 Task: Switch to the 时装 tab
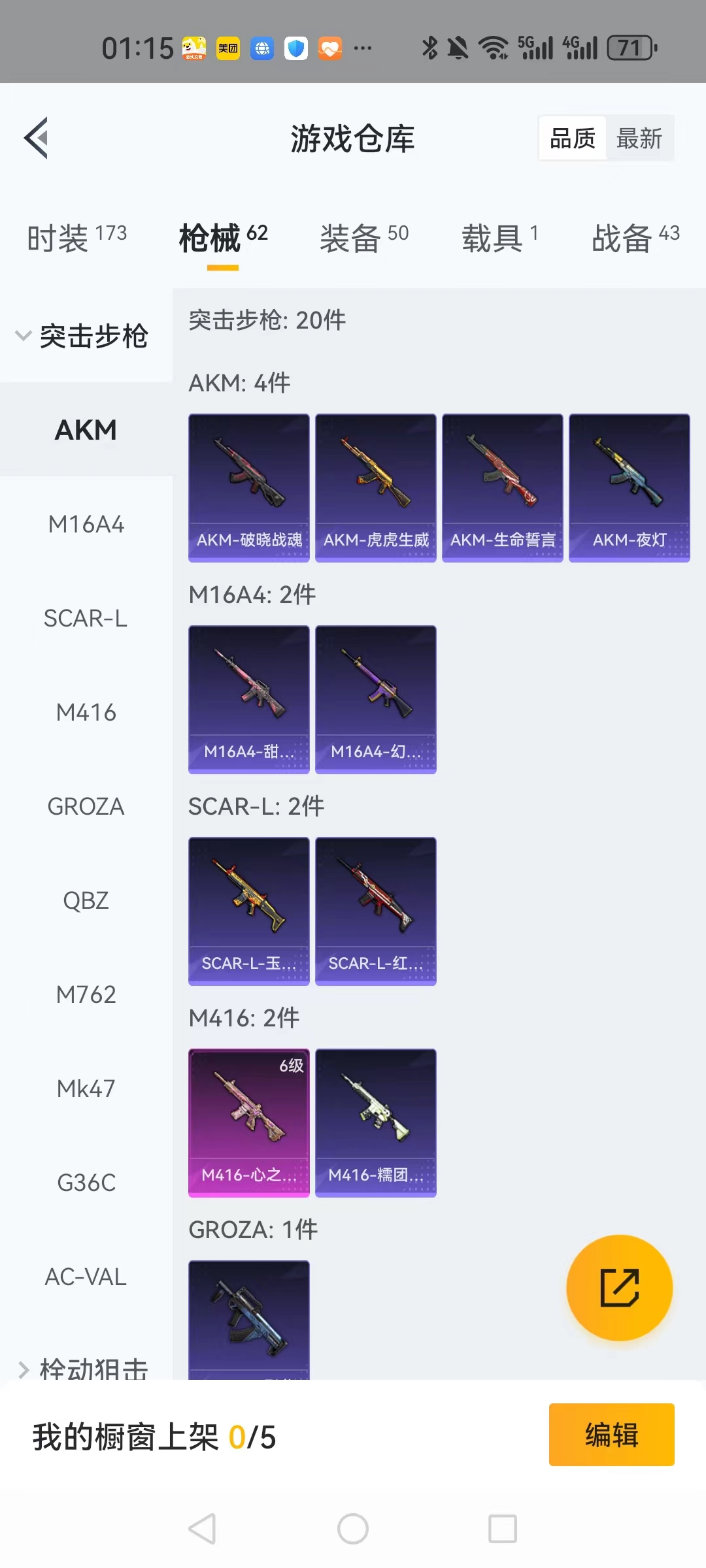pyautogui.click(x=76, y=237)
